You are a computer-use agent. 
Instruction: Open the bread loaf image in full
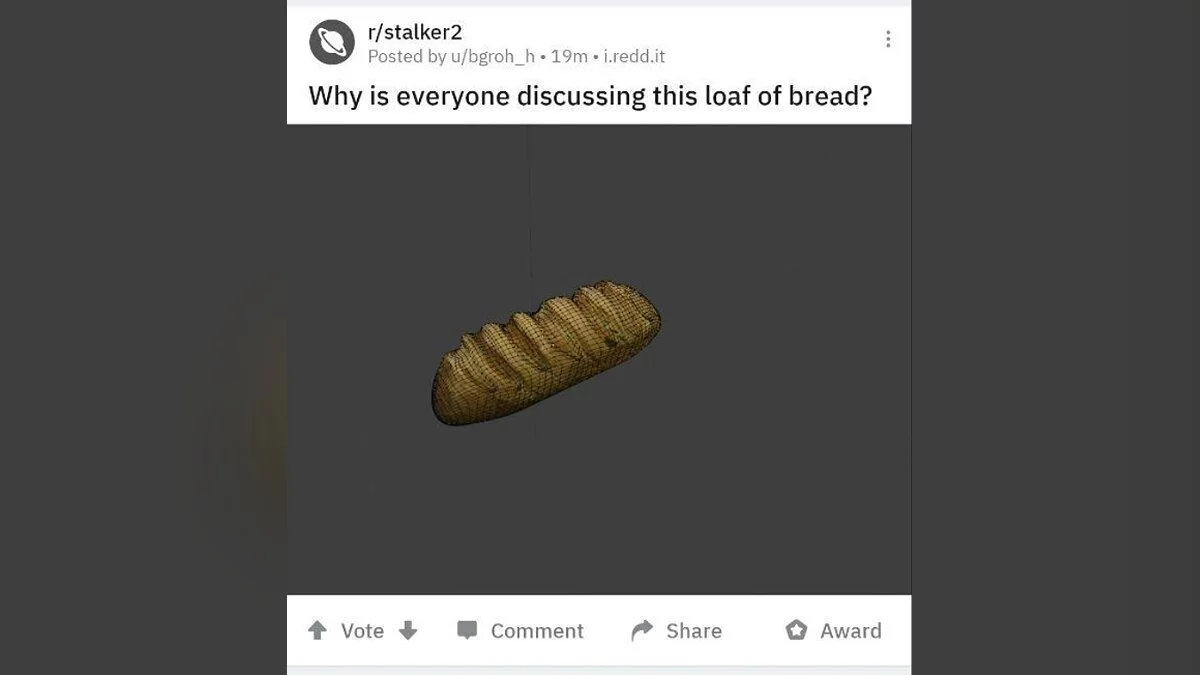[x=547, y=353]
